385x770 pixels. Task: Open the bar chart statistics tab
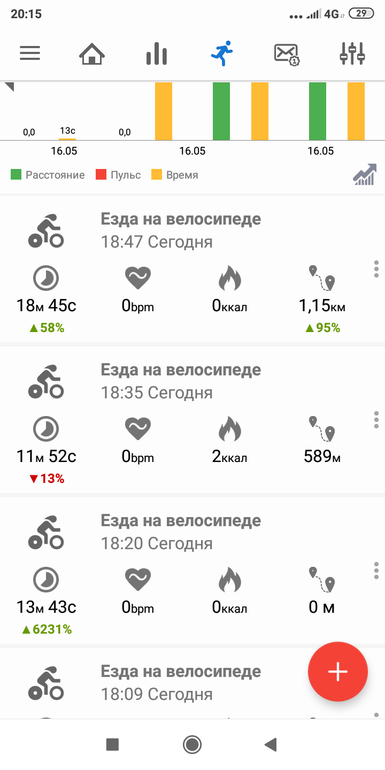point(157,53)
